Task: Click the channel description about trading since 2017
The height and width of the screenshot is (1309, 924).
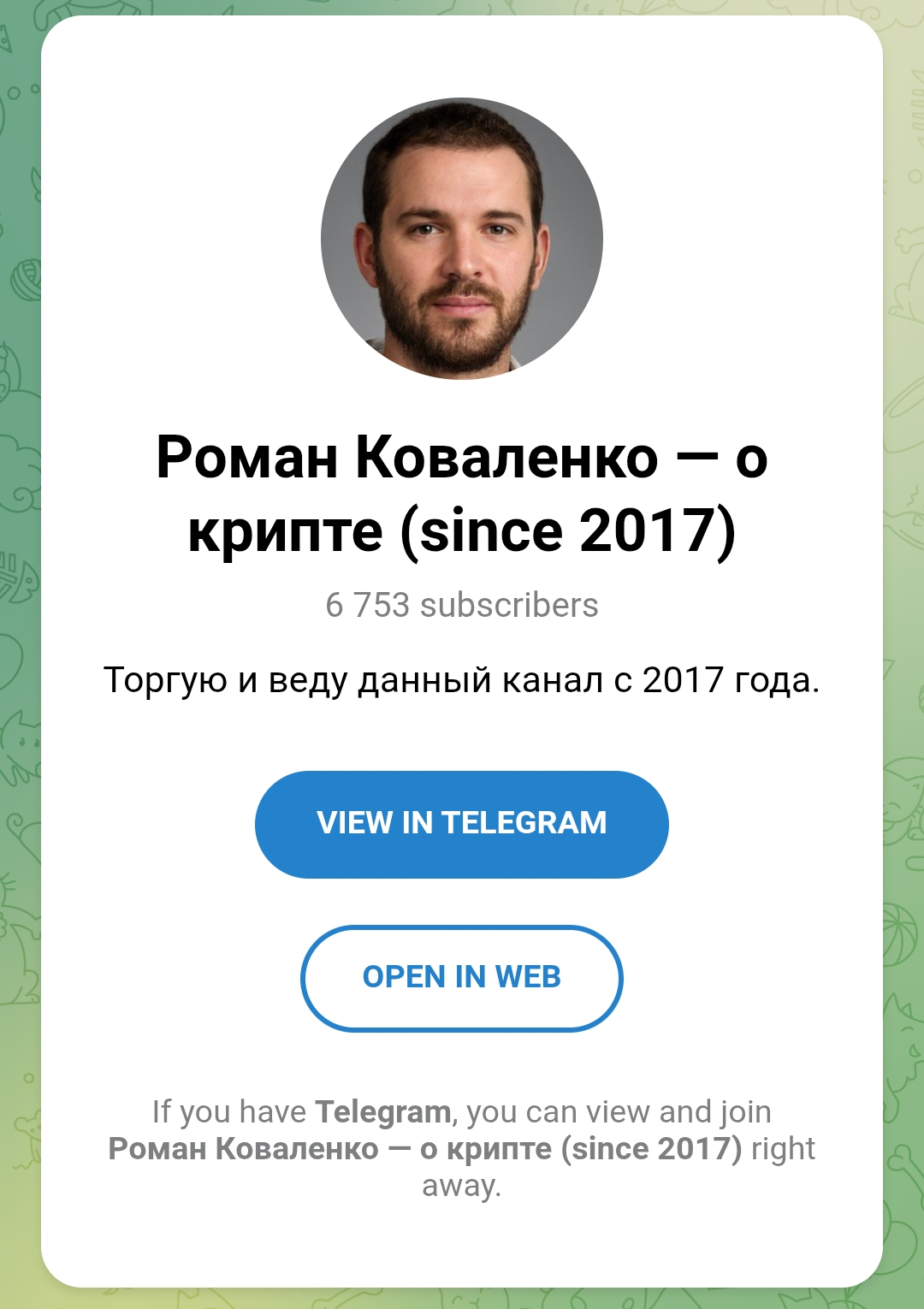Action: (462, 679)
